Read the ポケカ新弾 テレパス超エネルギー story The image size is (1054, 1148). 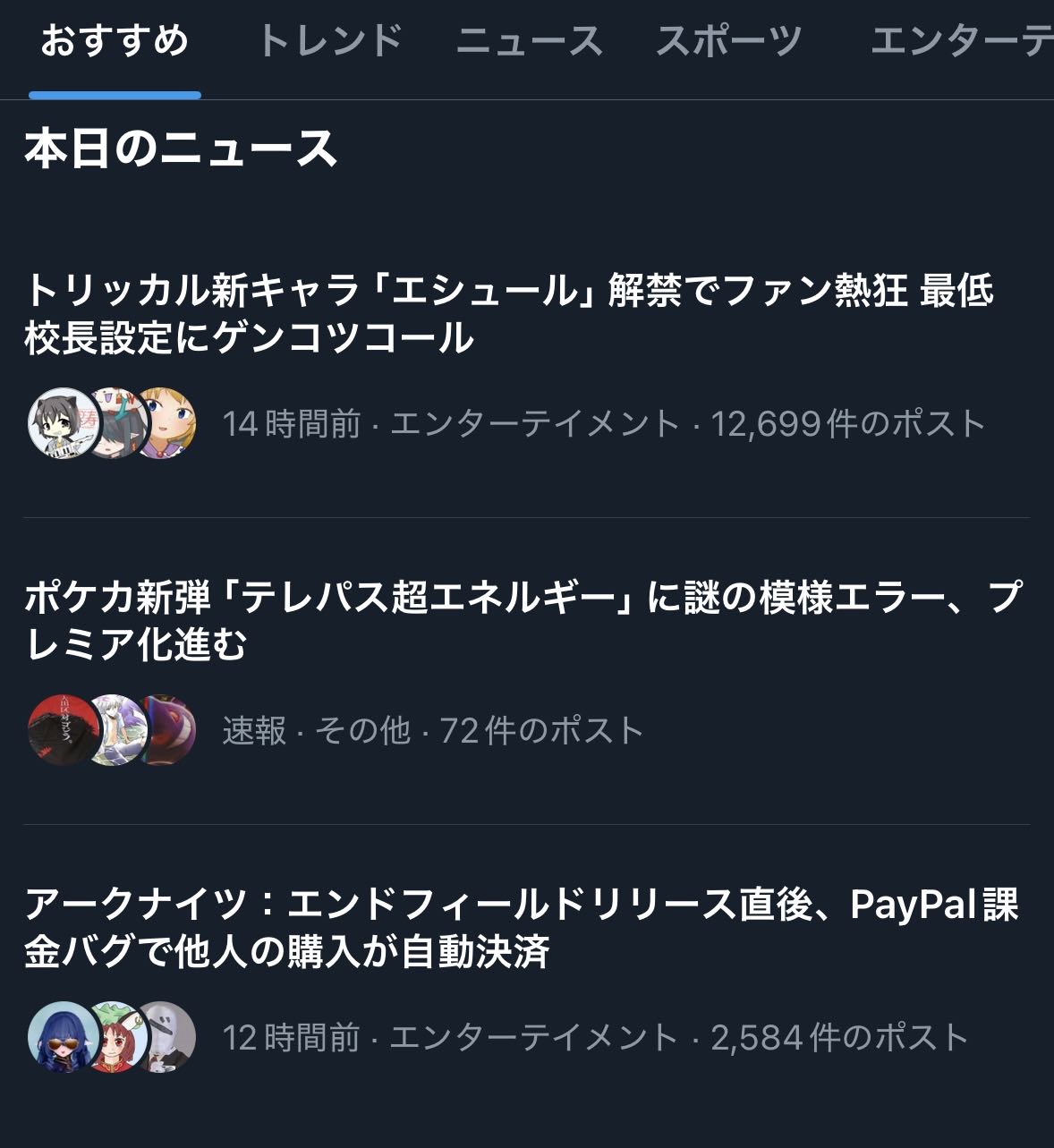[522, 620]
